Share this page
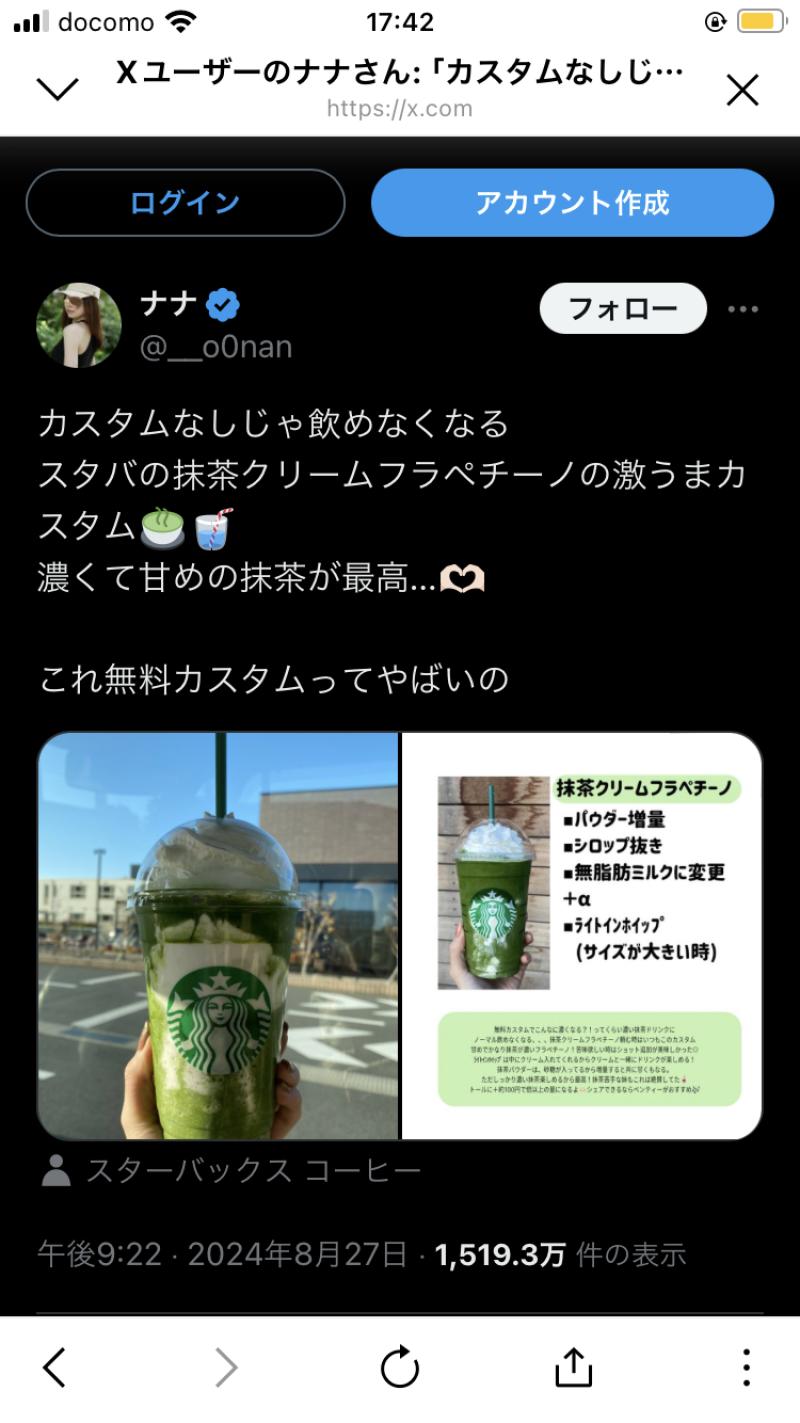The width and height of the screenshot is (800, 1423). pos(573,1367)
